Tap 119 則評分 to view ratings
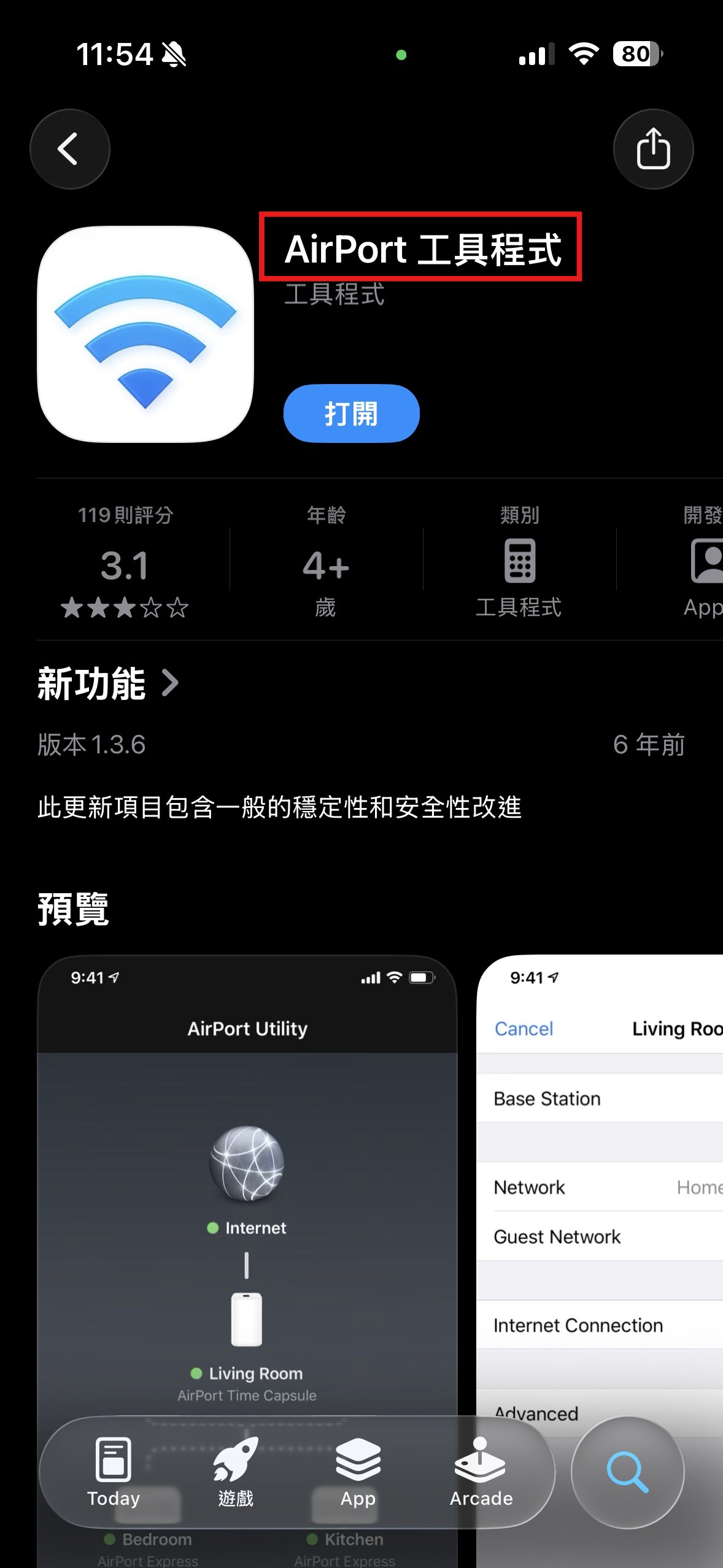Image resolution: width=723 pixels, height=1568 pixels. (125, 515)
